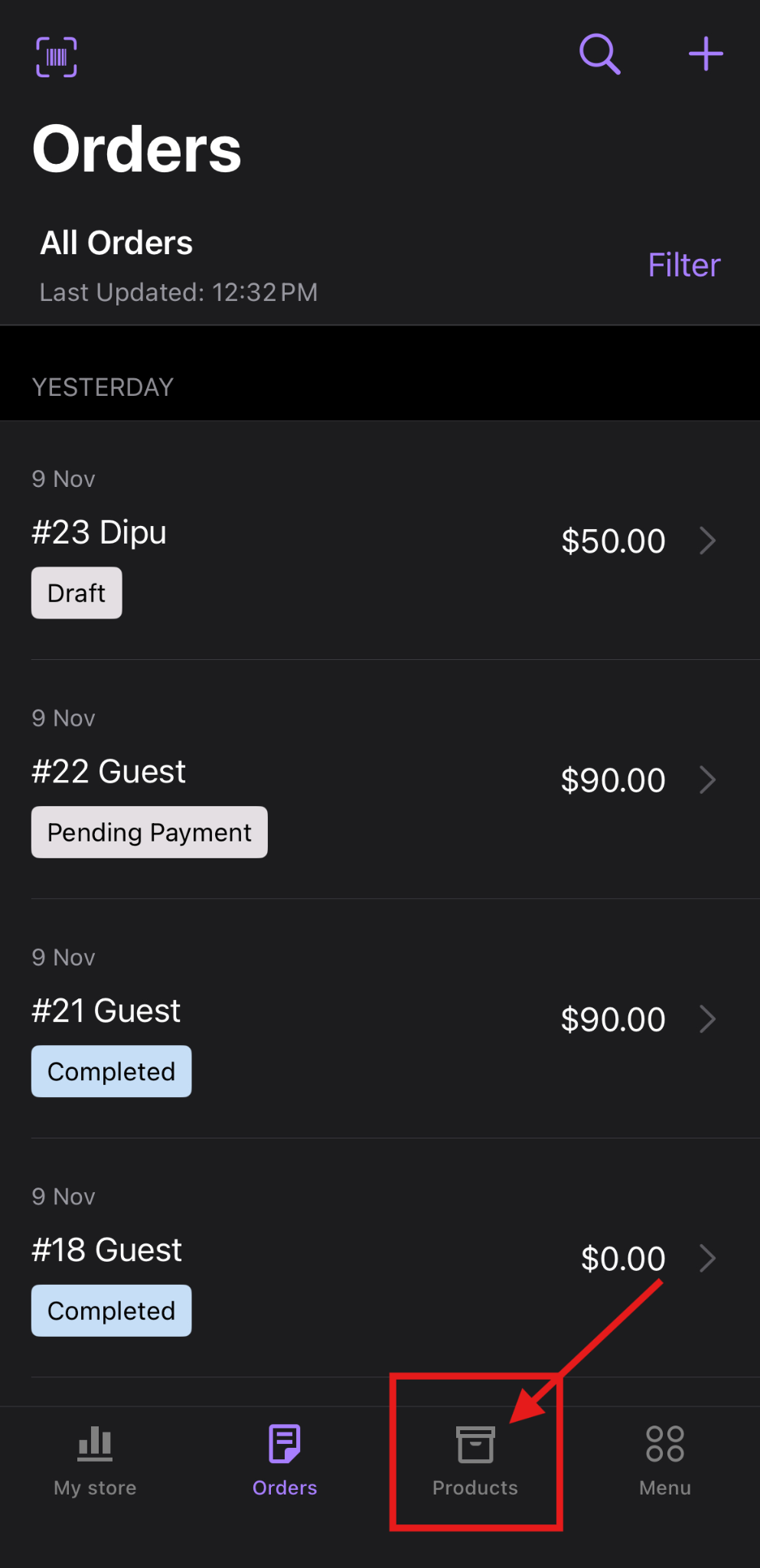Screen dimensions: 760x1568
Task: Tap Completed badge on order #21
Action: pos(110,1071)
